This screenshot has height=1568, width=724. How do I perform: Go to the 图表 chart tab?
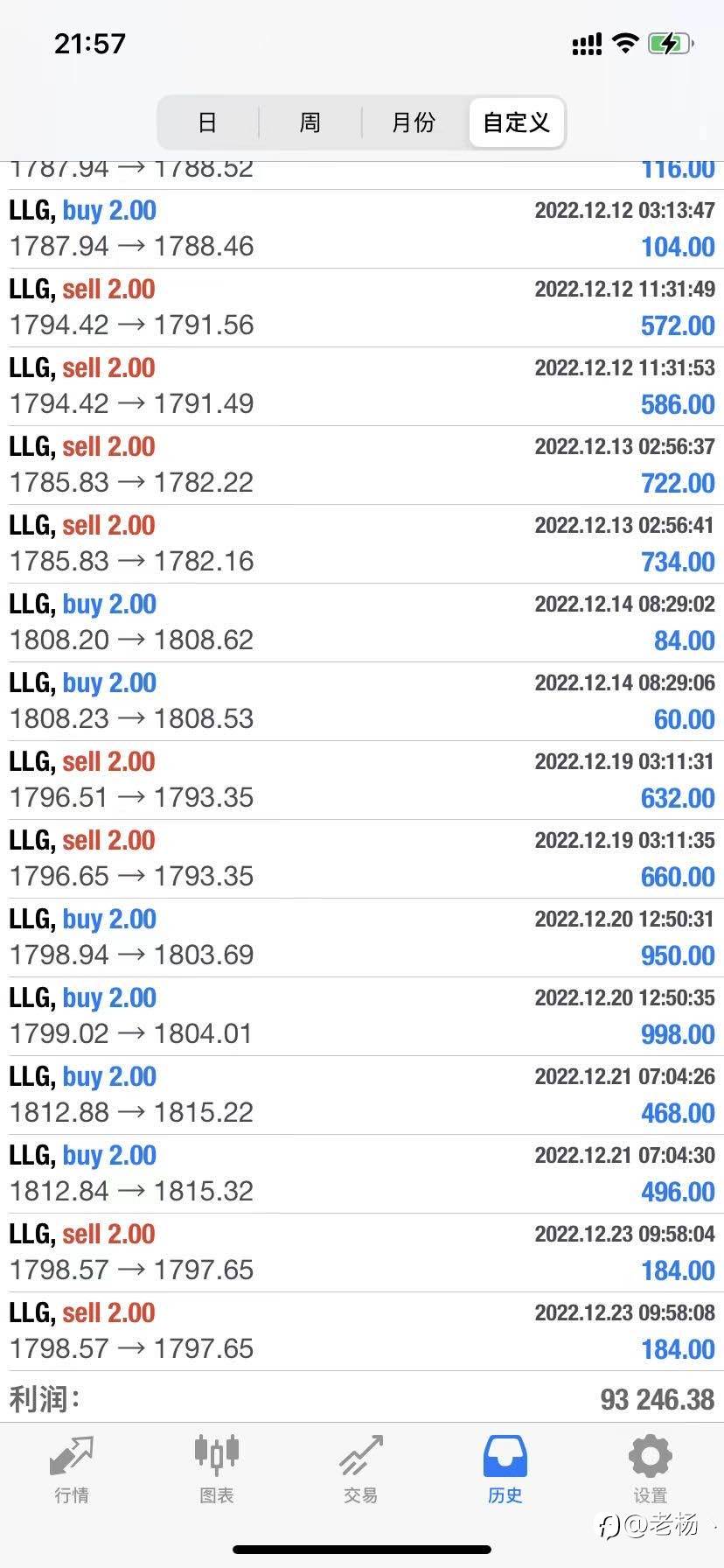(216, 1469)
